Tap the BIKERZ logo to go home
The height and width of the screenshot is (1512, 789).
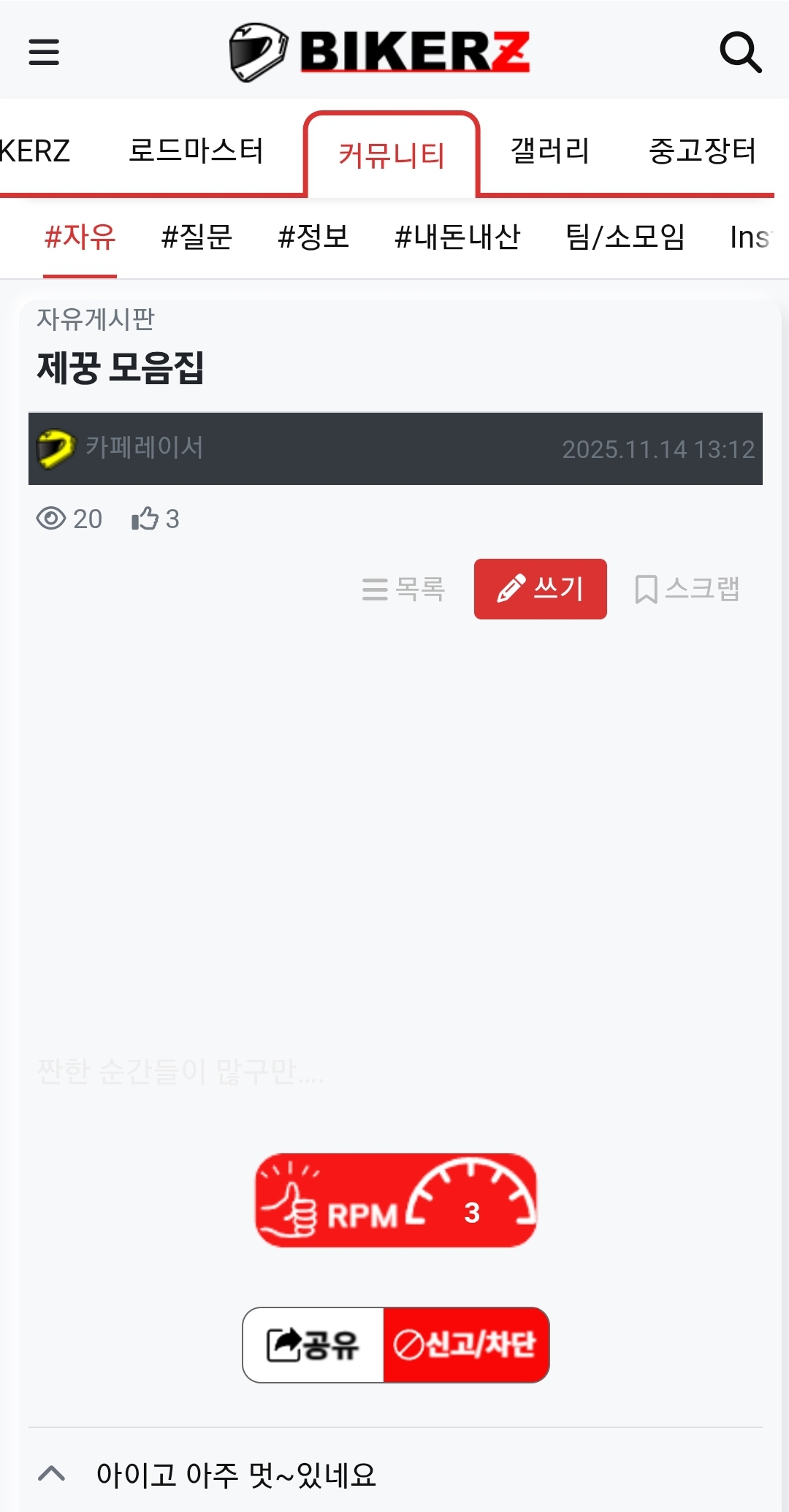380,52
